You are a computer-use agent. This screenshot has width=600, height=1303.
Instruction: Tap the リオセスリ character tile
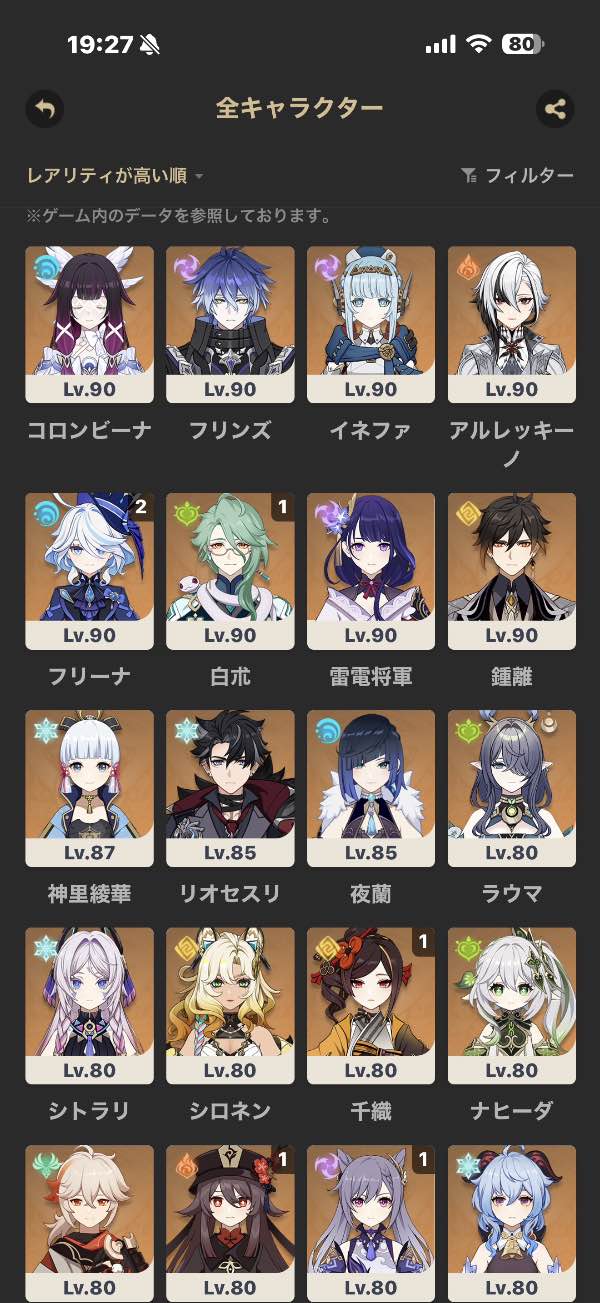pos(230,788)
